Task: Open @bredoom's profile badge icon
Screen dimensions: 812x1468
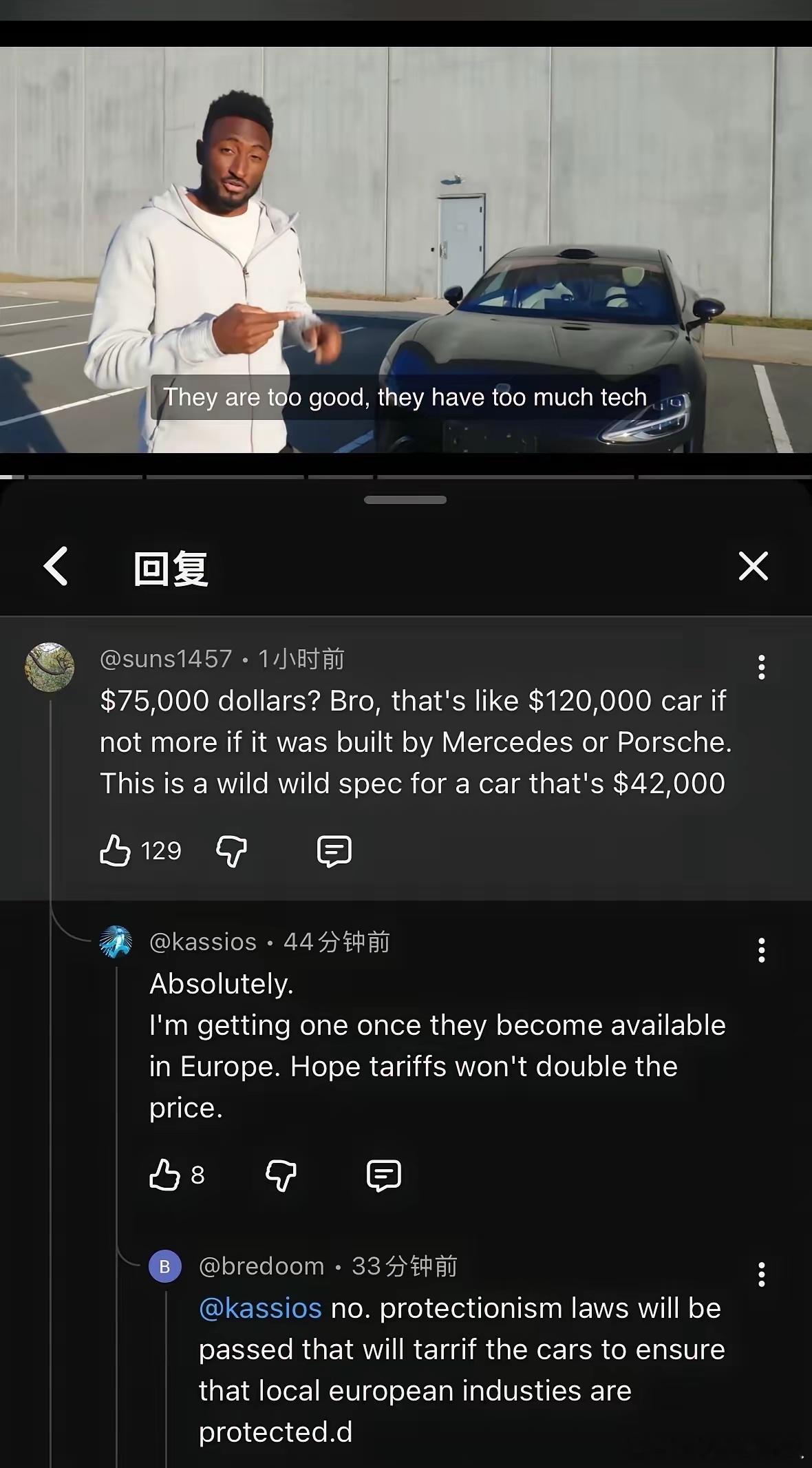Action: point(165,1267)
